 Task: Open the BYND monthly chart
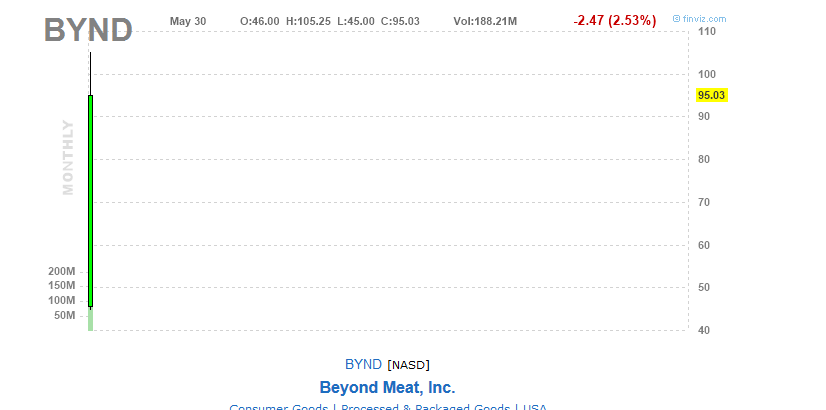click(388, 180)
